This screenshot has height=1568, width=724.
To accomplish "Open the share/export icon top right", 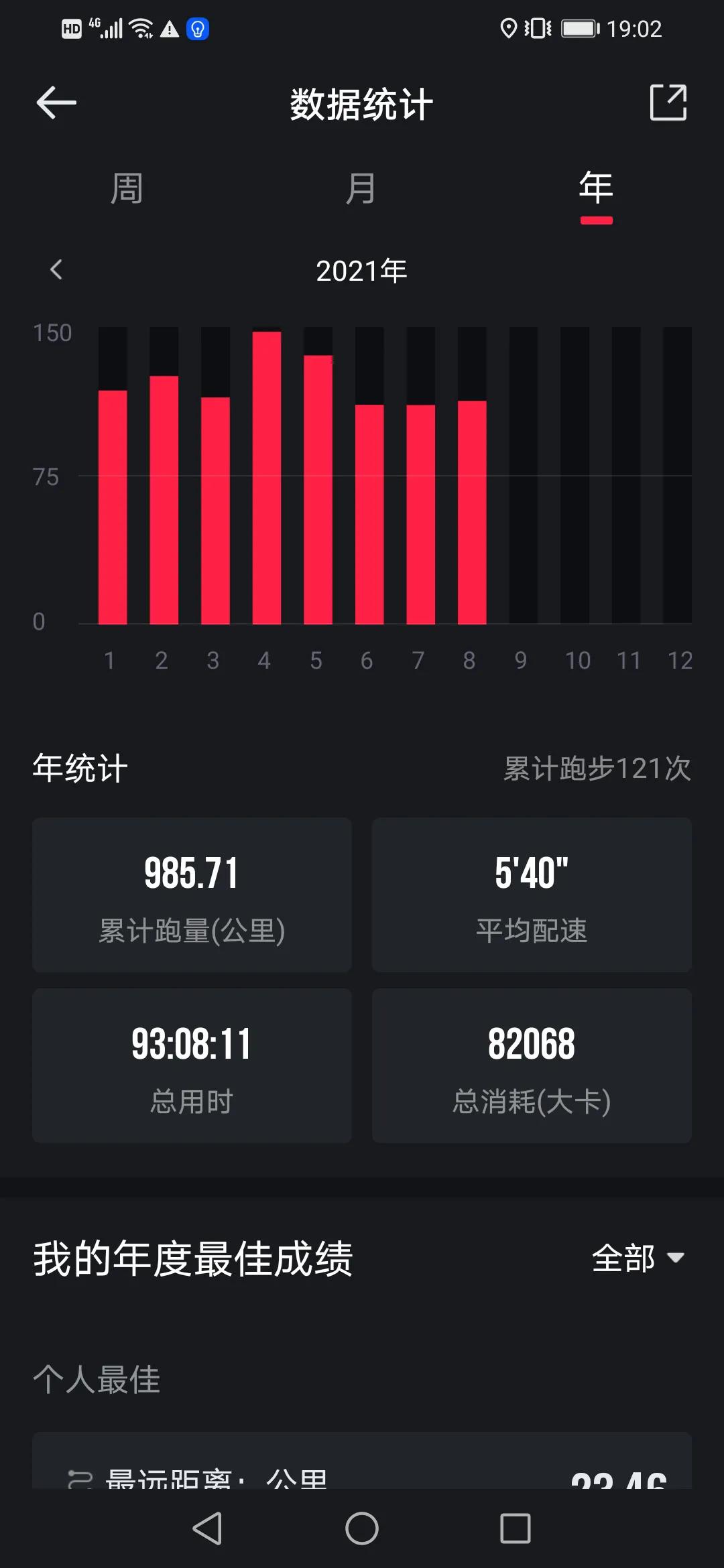I will [x=669, y=103].
